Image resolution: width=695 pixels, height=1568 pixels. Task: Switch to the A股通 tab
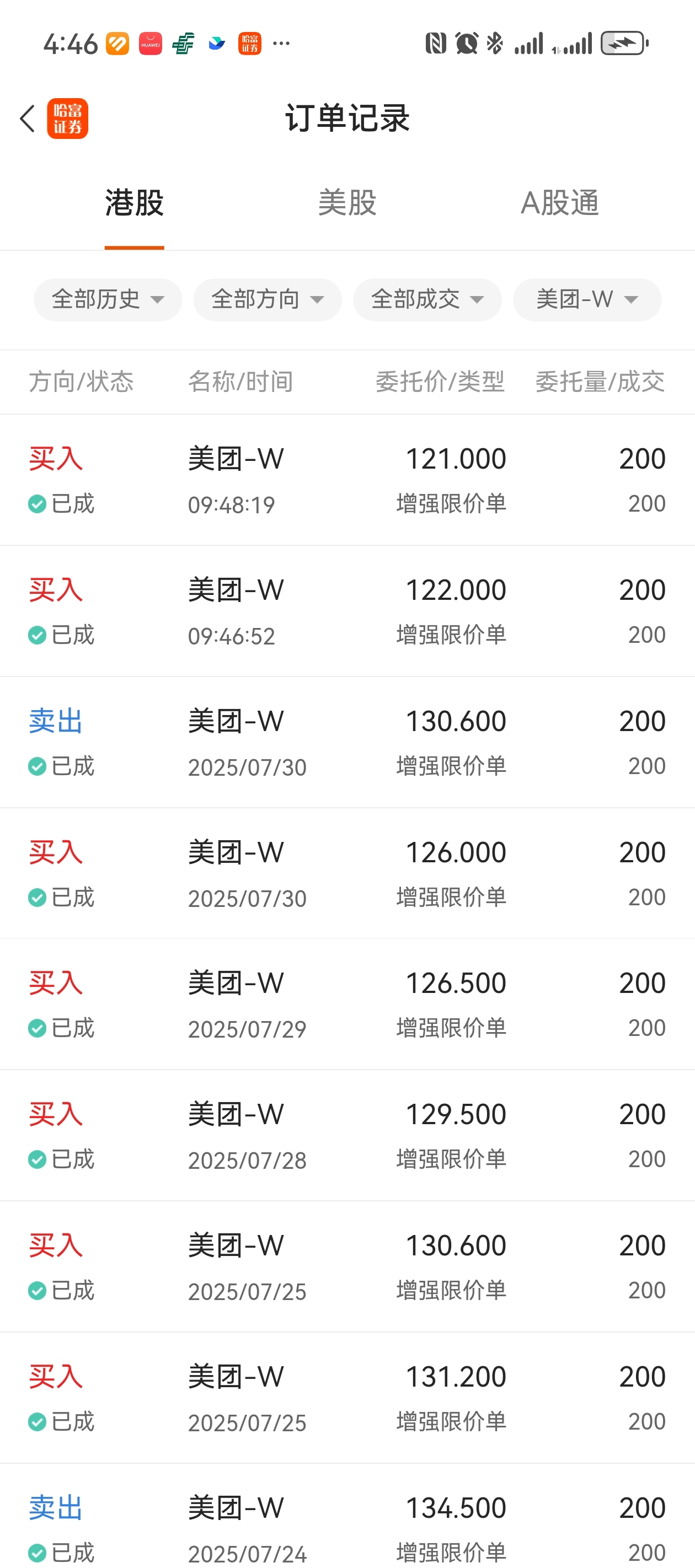[x=560, y=203]
